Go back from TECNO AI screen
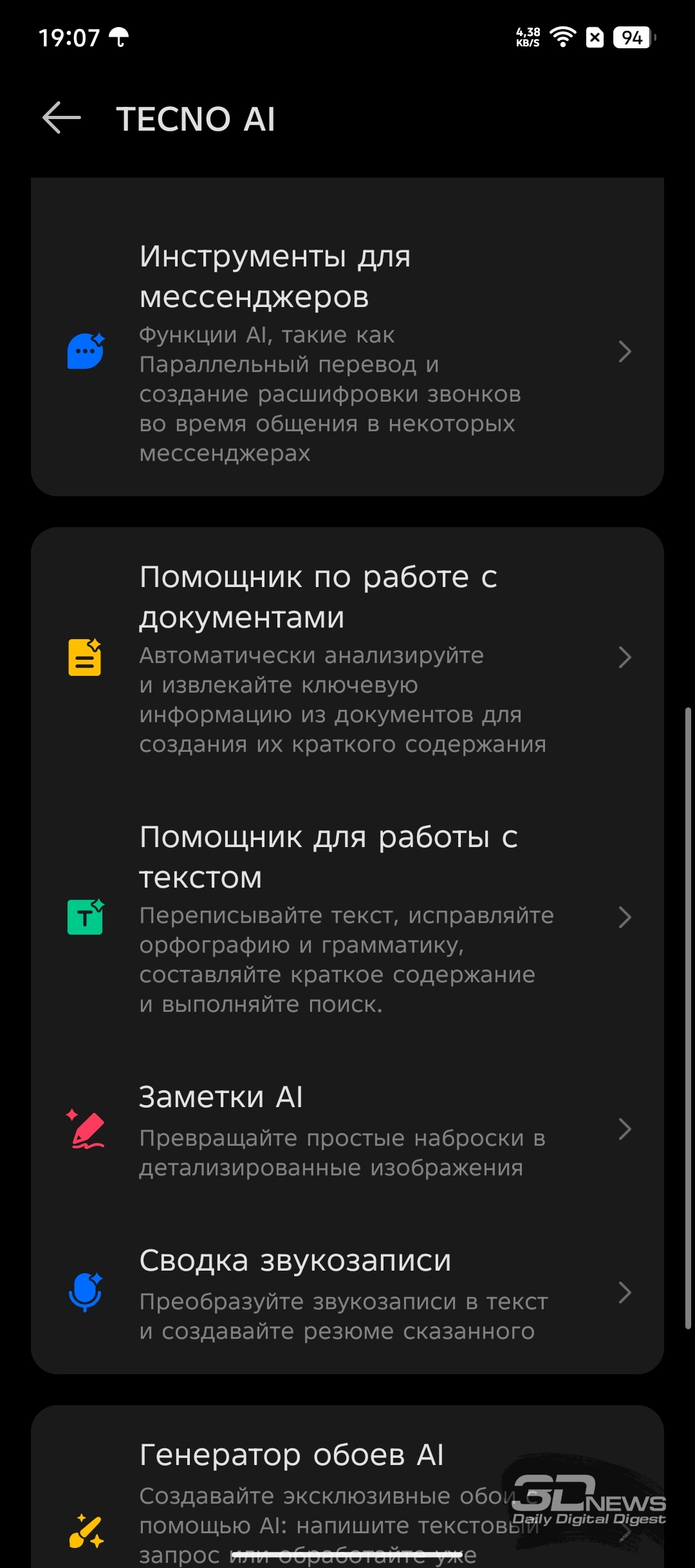The image size is (695, 1568). point(62,118)
